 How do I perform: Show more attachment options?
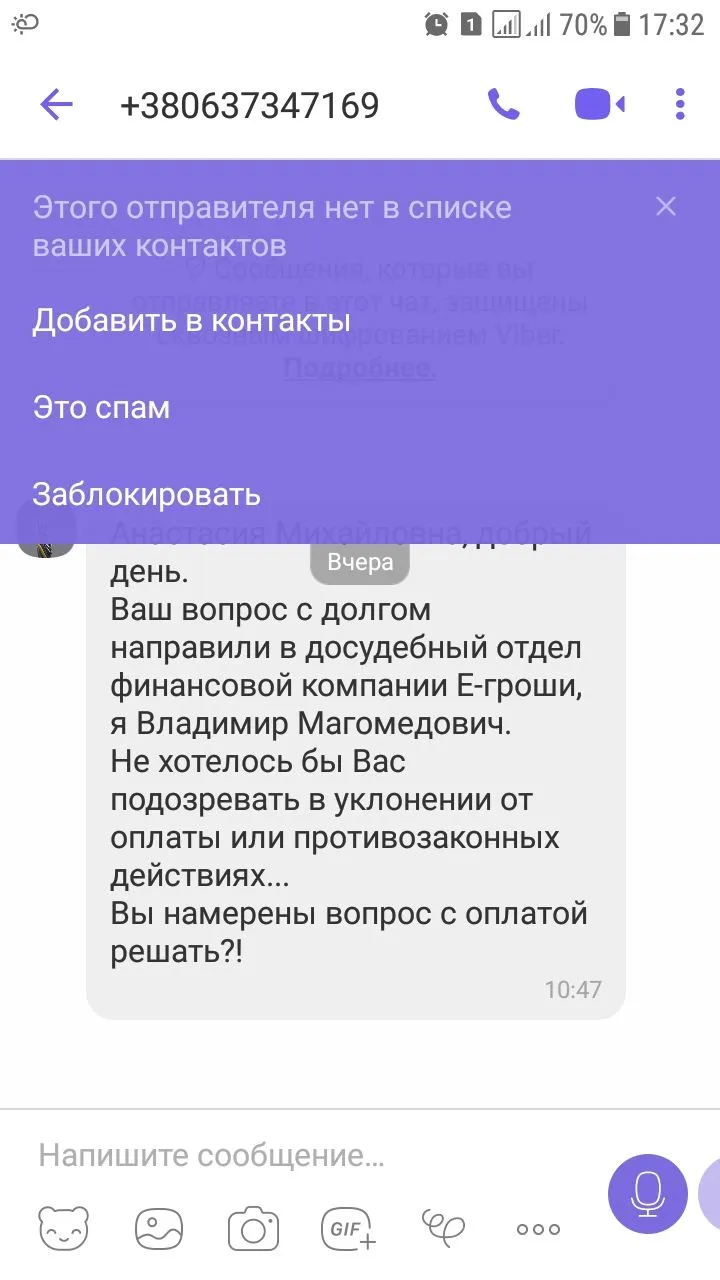[x=538, y=1229]
